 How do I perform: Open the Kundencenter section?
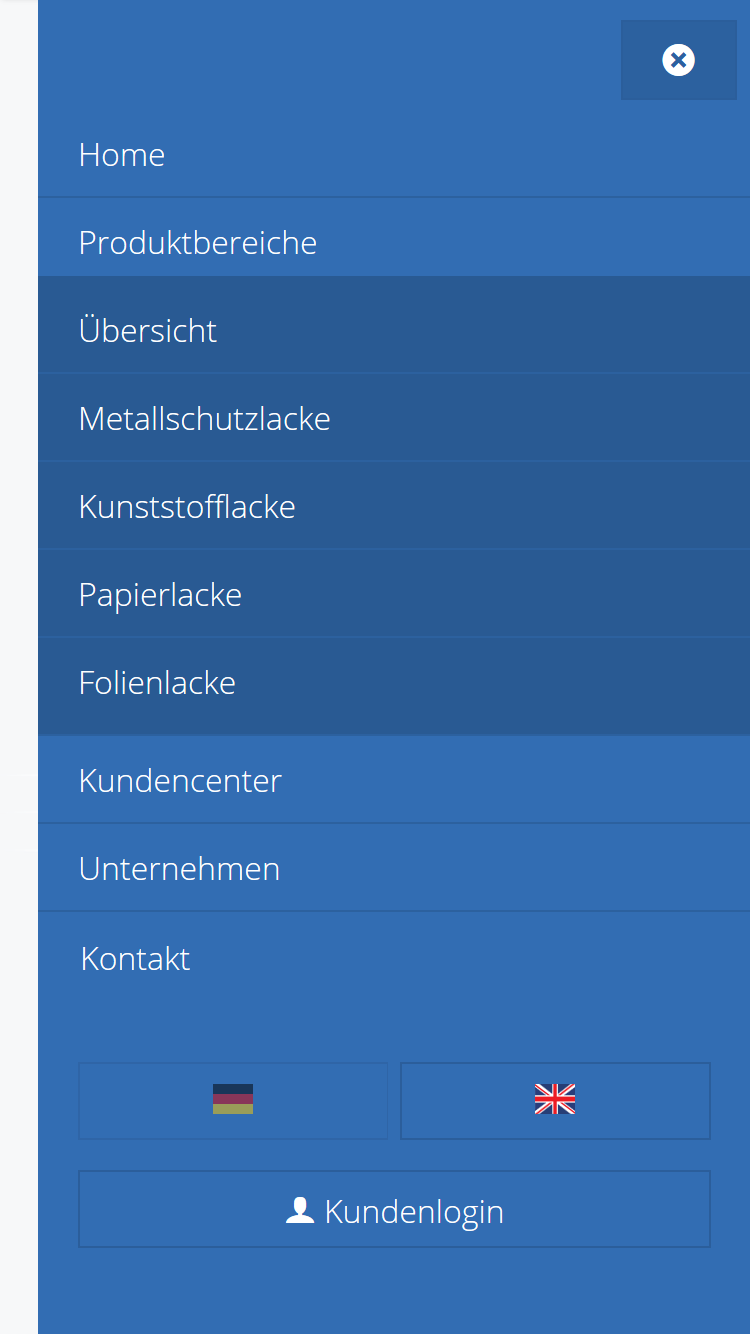pos(394,780)
